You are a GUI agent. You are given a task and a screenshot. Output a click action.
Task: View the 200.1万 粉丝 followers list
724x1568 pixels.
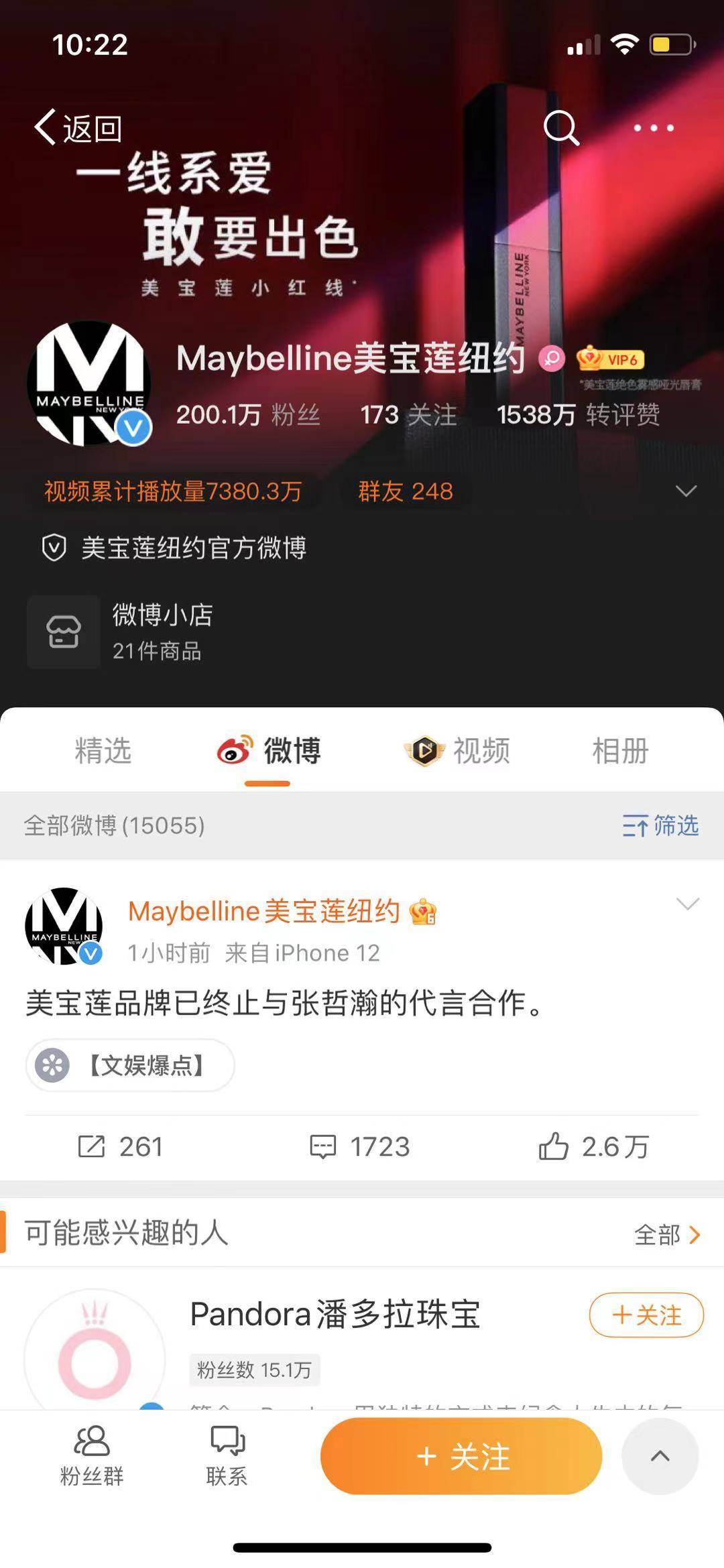pos(247,415)
